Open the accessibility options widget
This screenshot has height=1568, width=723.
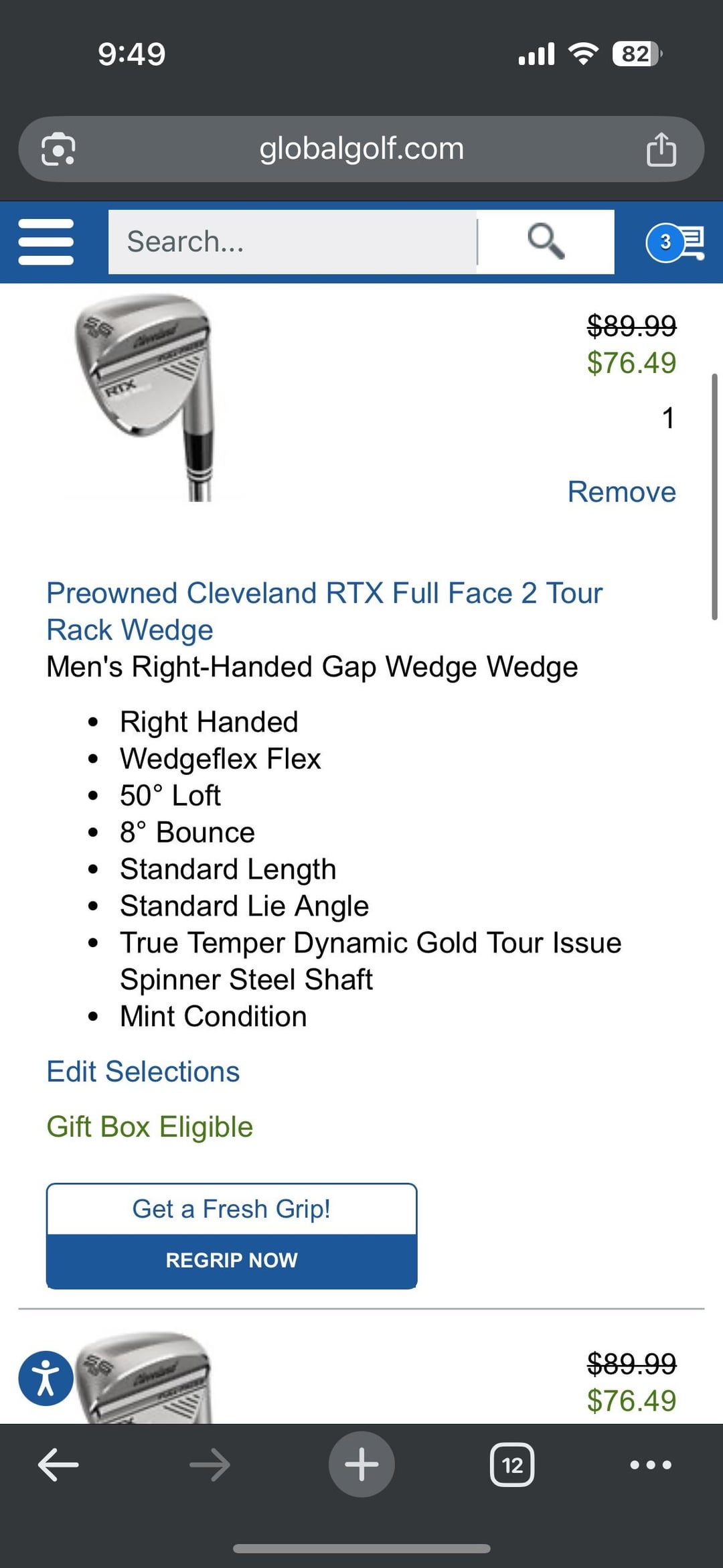(46, 1378)
